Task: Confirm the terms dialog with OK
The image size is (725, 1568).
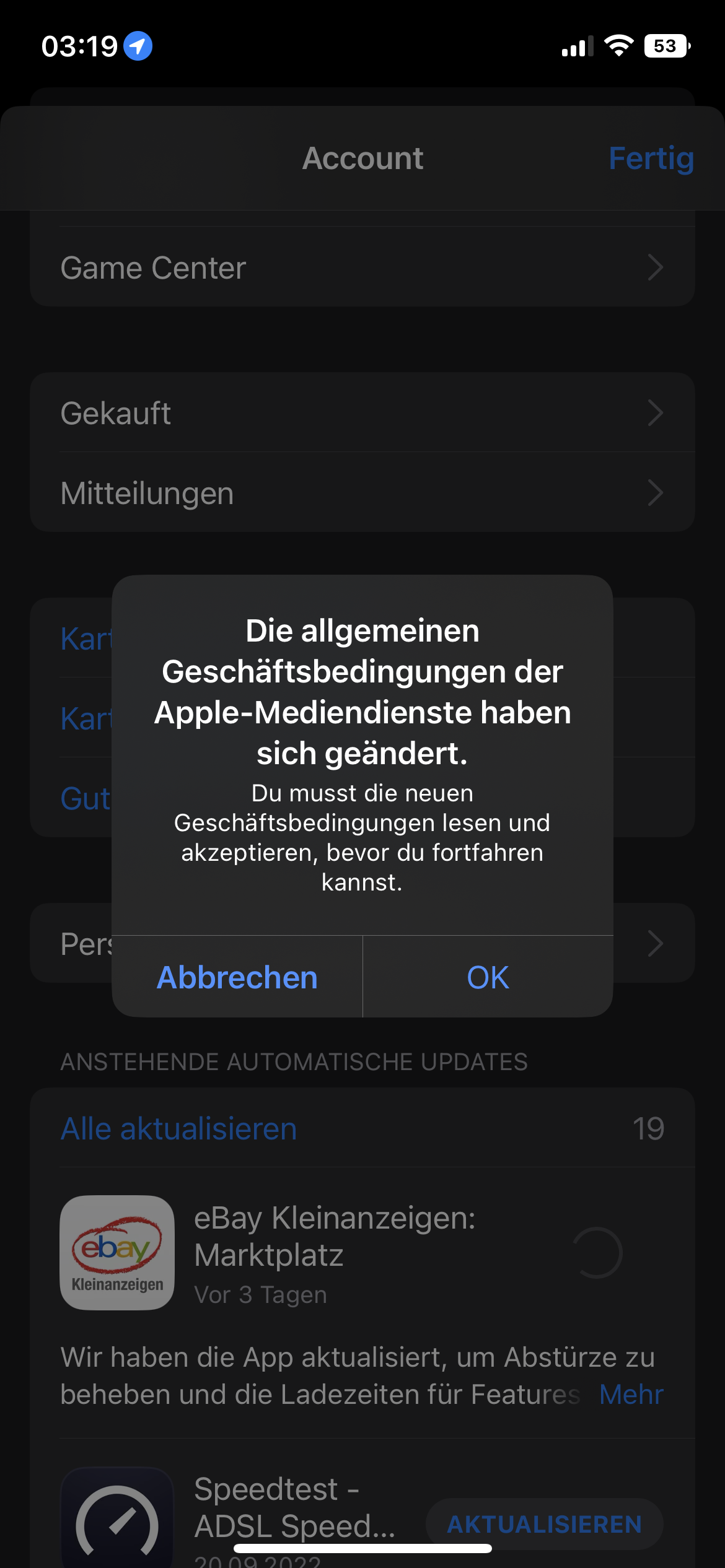Action: pos(488,977)
